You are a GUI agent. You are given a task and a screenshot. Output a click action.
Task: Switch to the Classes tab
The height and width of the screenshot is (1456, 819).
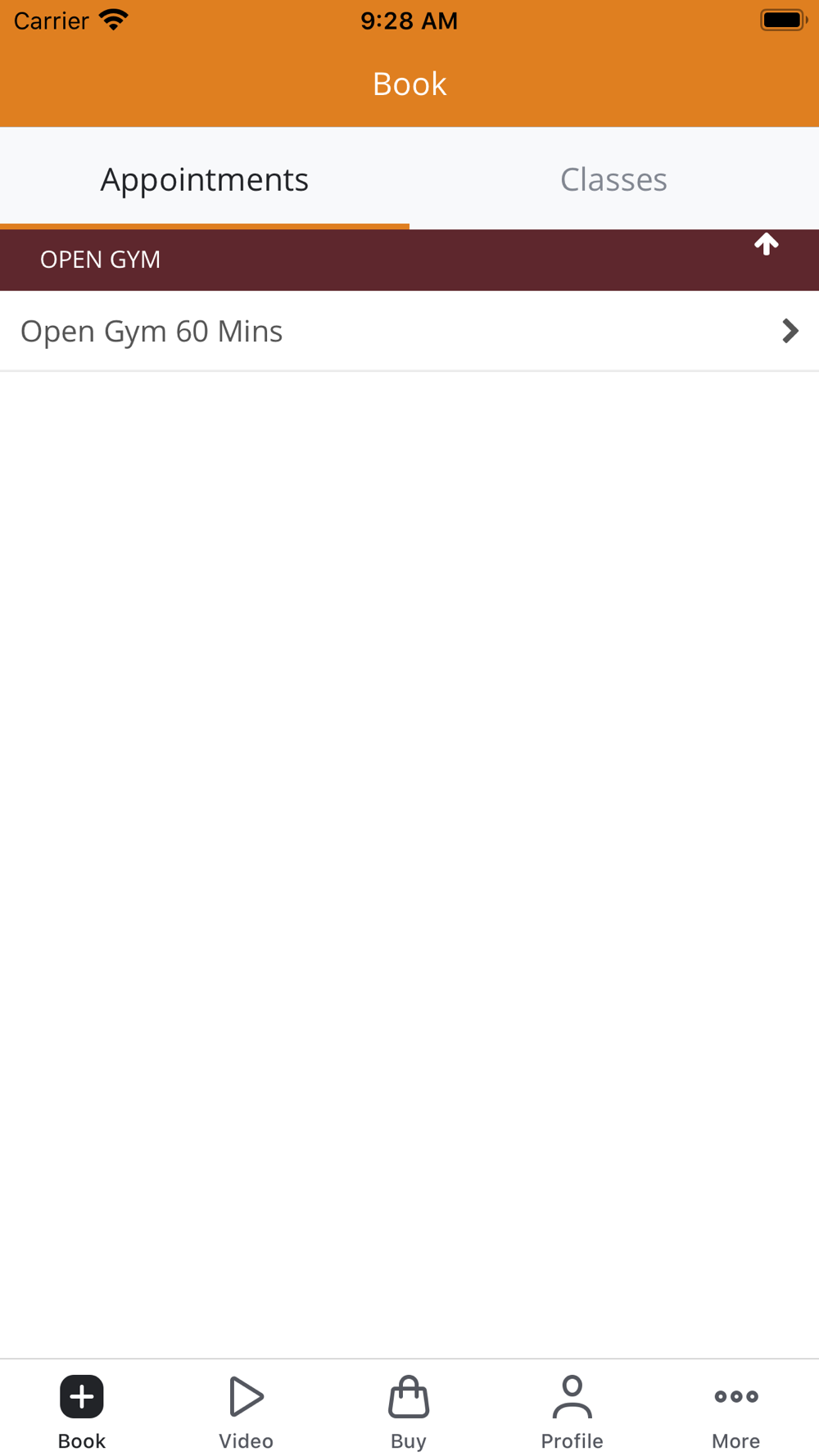coord(613,179)
